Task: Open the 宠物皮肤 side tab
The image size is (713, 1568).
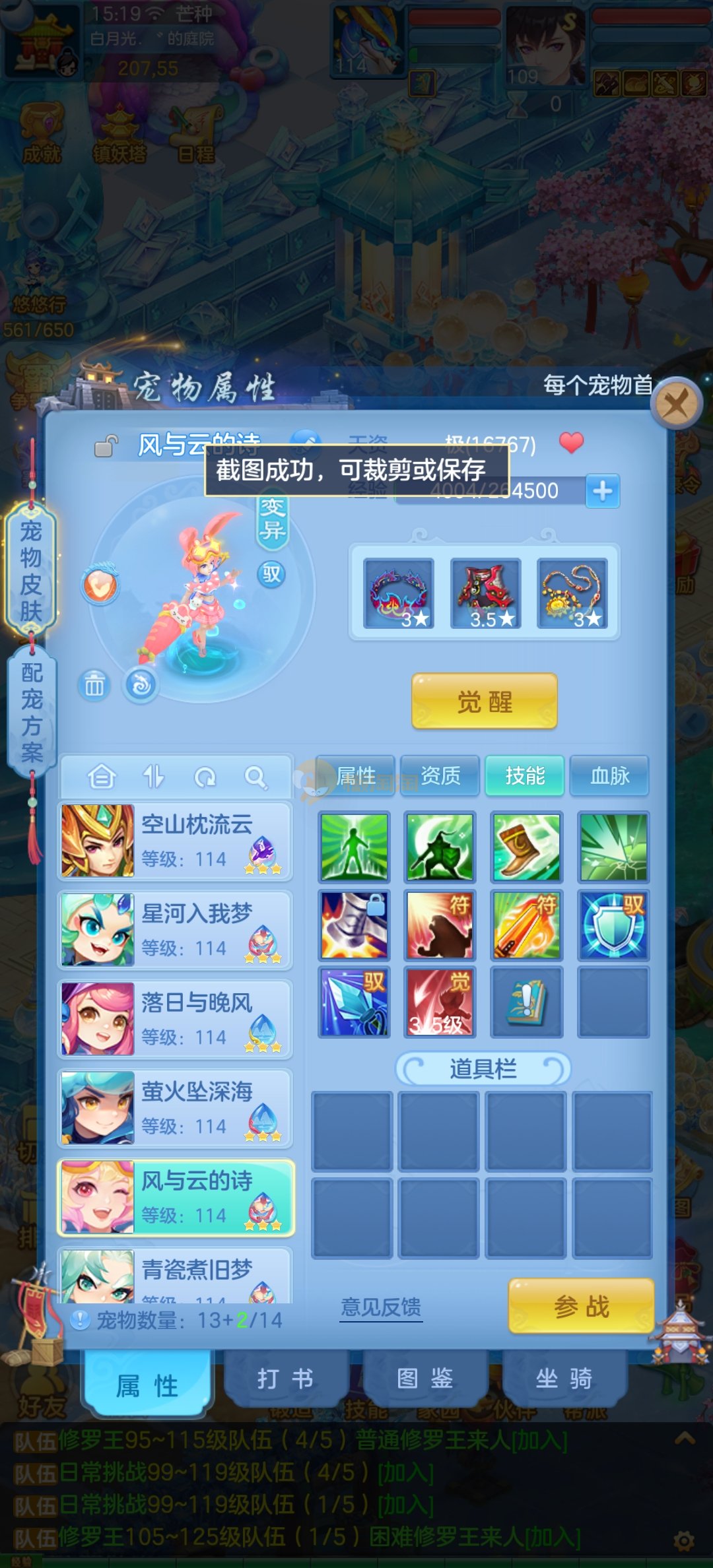Action: tap(31, 570)
